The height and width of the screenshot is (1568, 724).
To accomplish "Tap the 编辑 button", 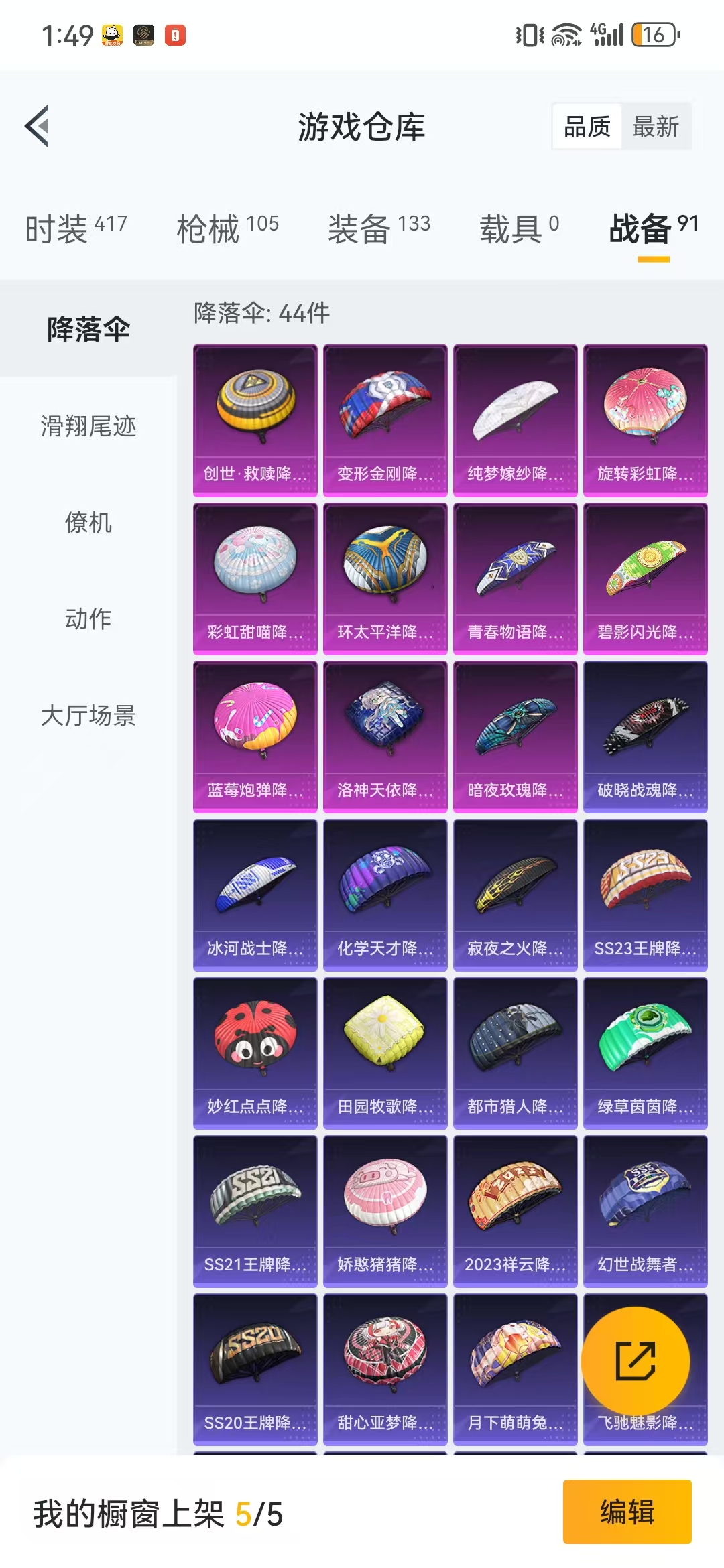I will tap(627, 1512).
